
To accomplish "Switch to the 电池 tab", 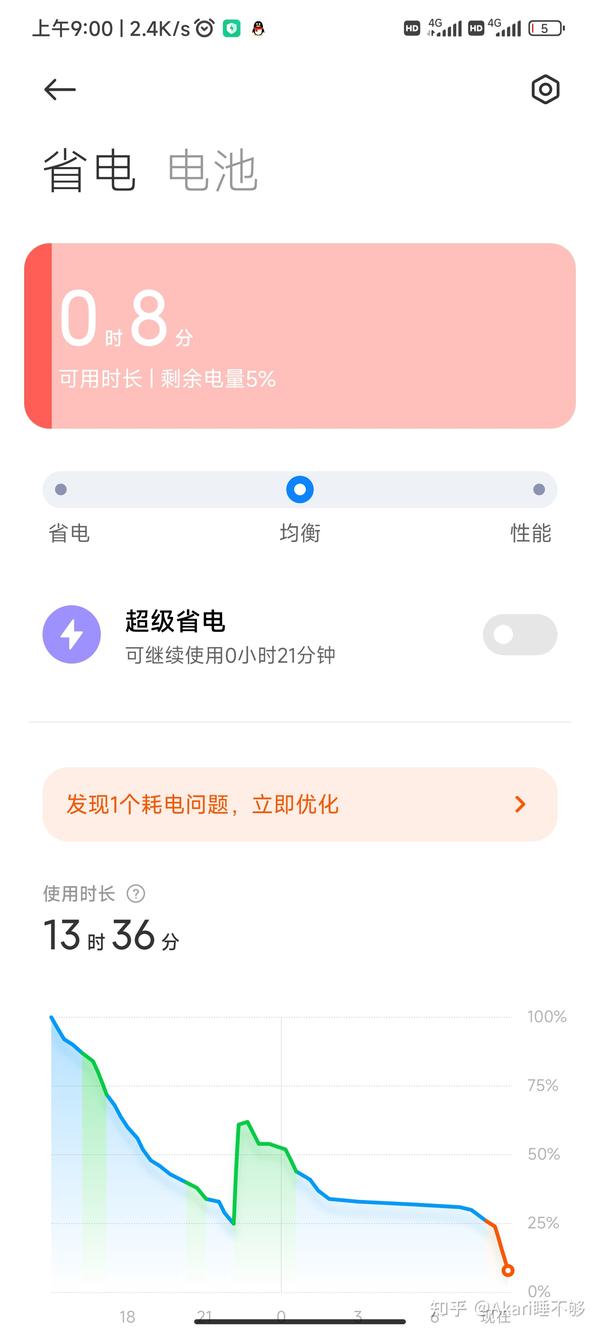I will point(212,171).
